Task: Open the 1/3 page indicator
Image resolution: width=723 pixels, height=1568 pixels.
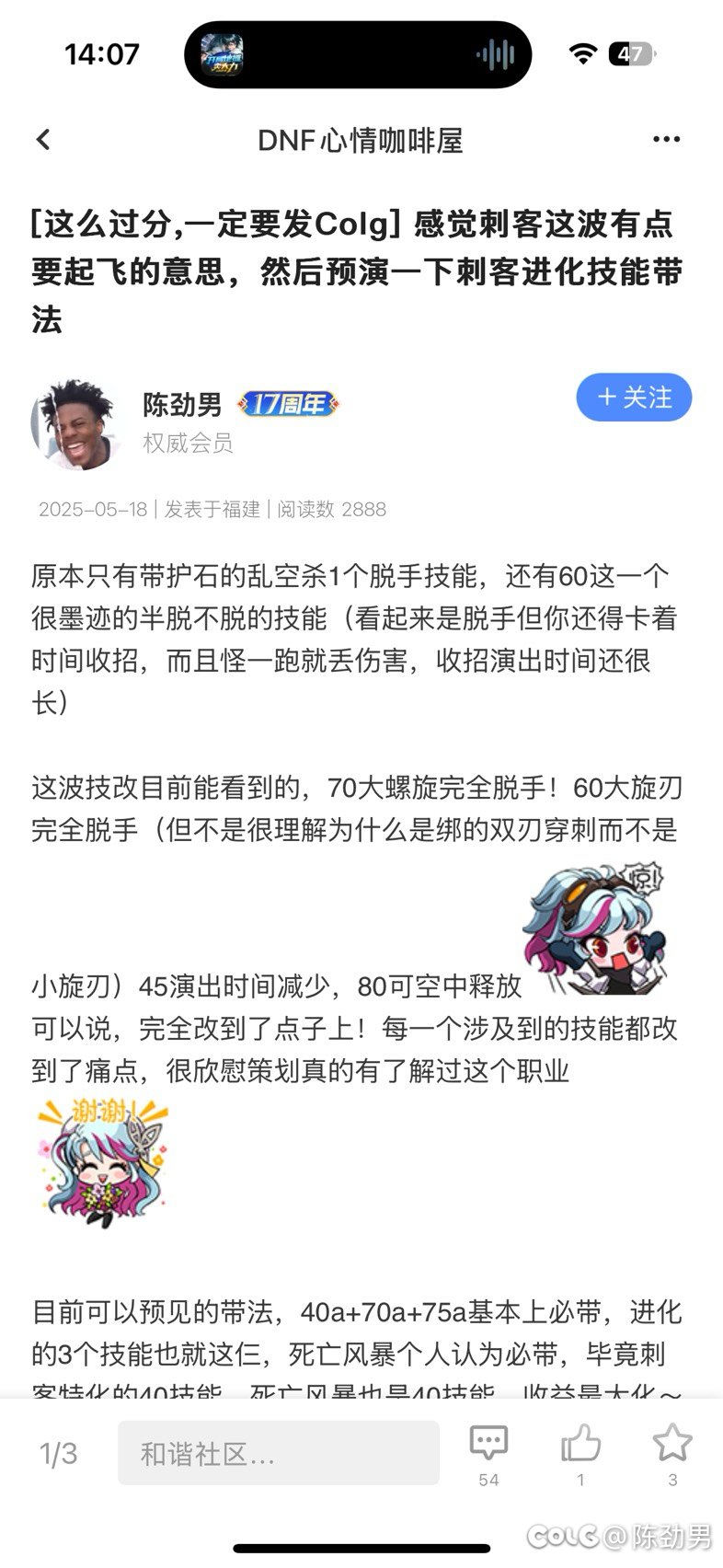Action: (x=58, y=1454)
